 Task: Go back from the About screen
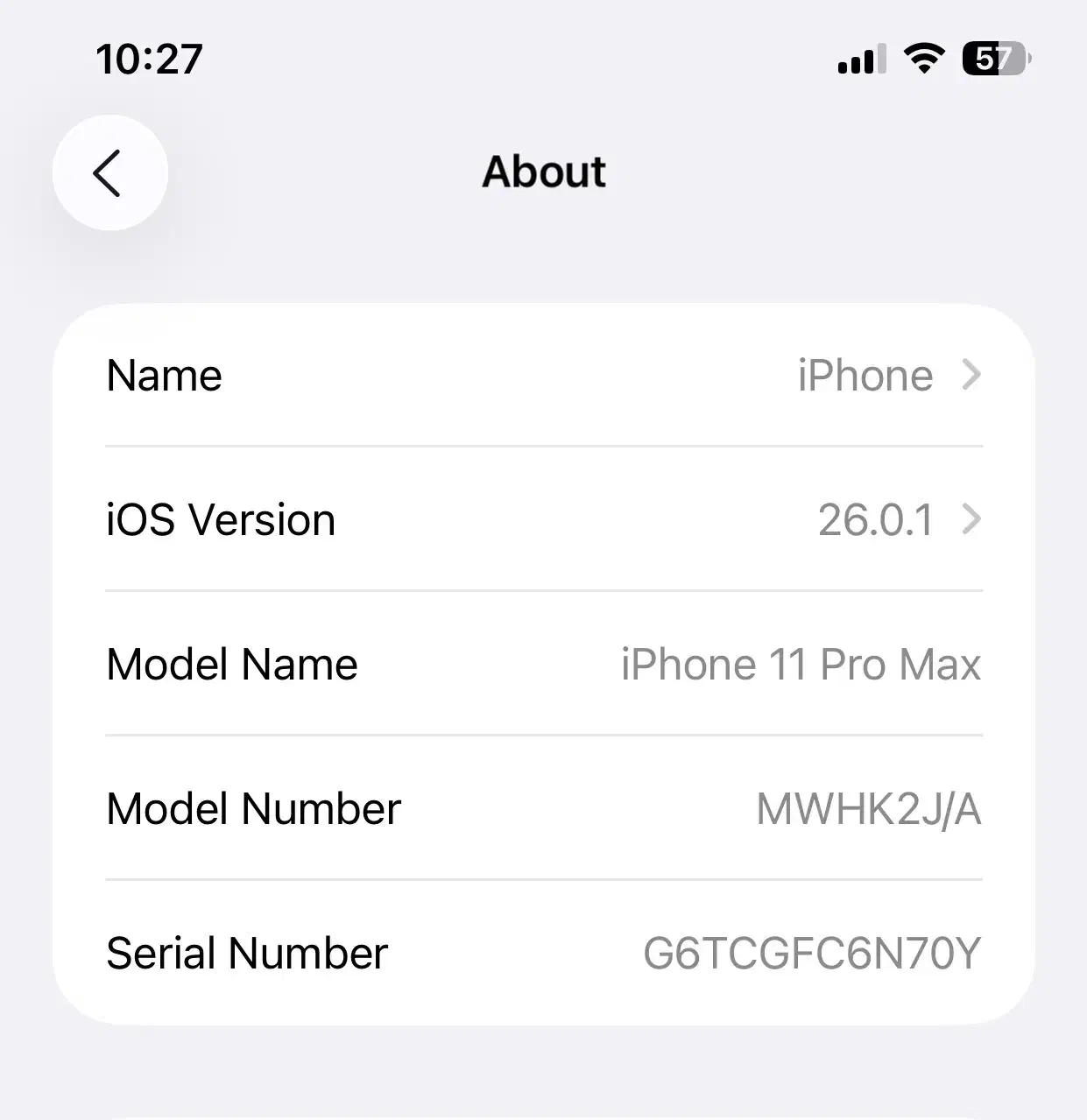109,173
